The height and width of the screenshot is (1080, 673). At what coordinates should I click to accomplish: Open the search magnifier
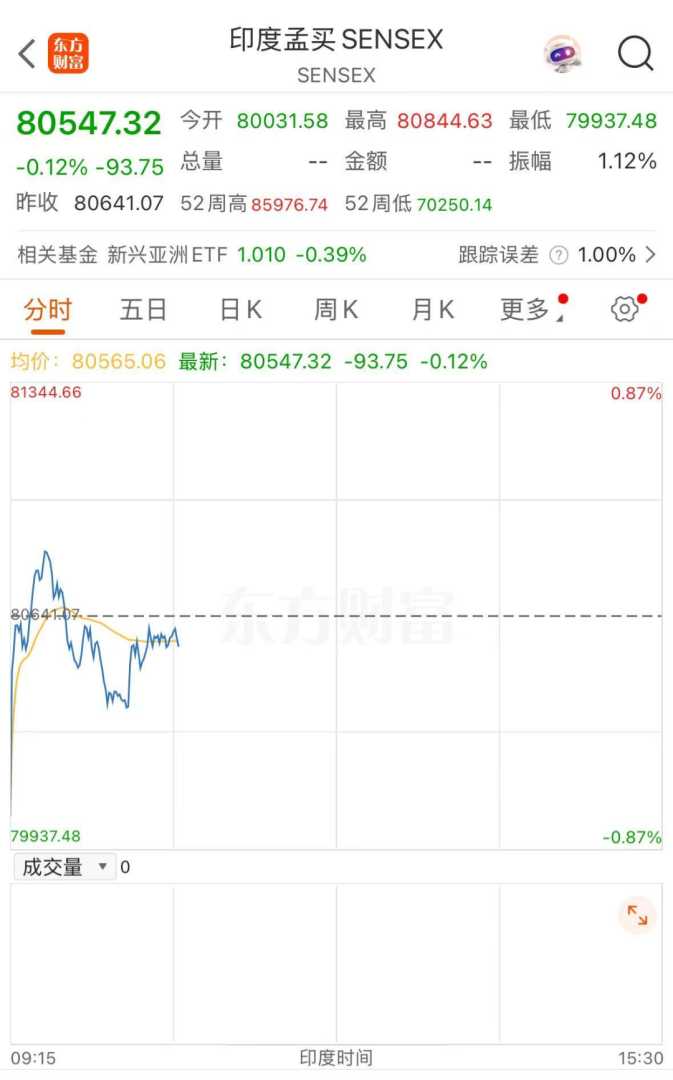coord(635,54)
